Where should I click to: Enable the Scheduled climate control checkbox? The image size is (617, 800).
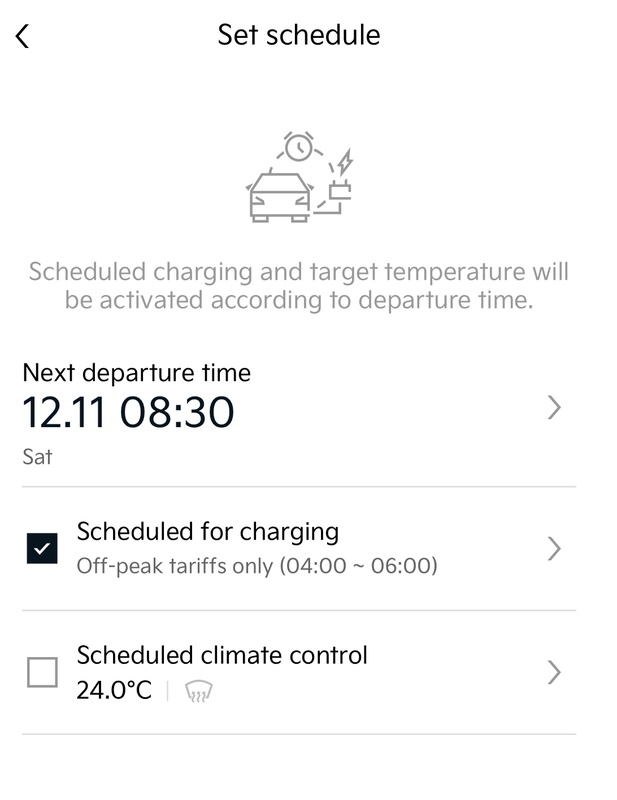point(42,673)
